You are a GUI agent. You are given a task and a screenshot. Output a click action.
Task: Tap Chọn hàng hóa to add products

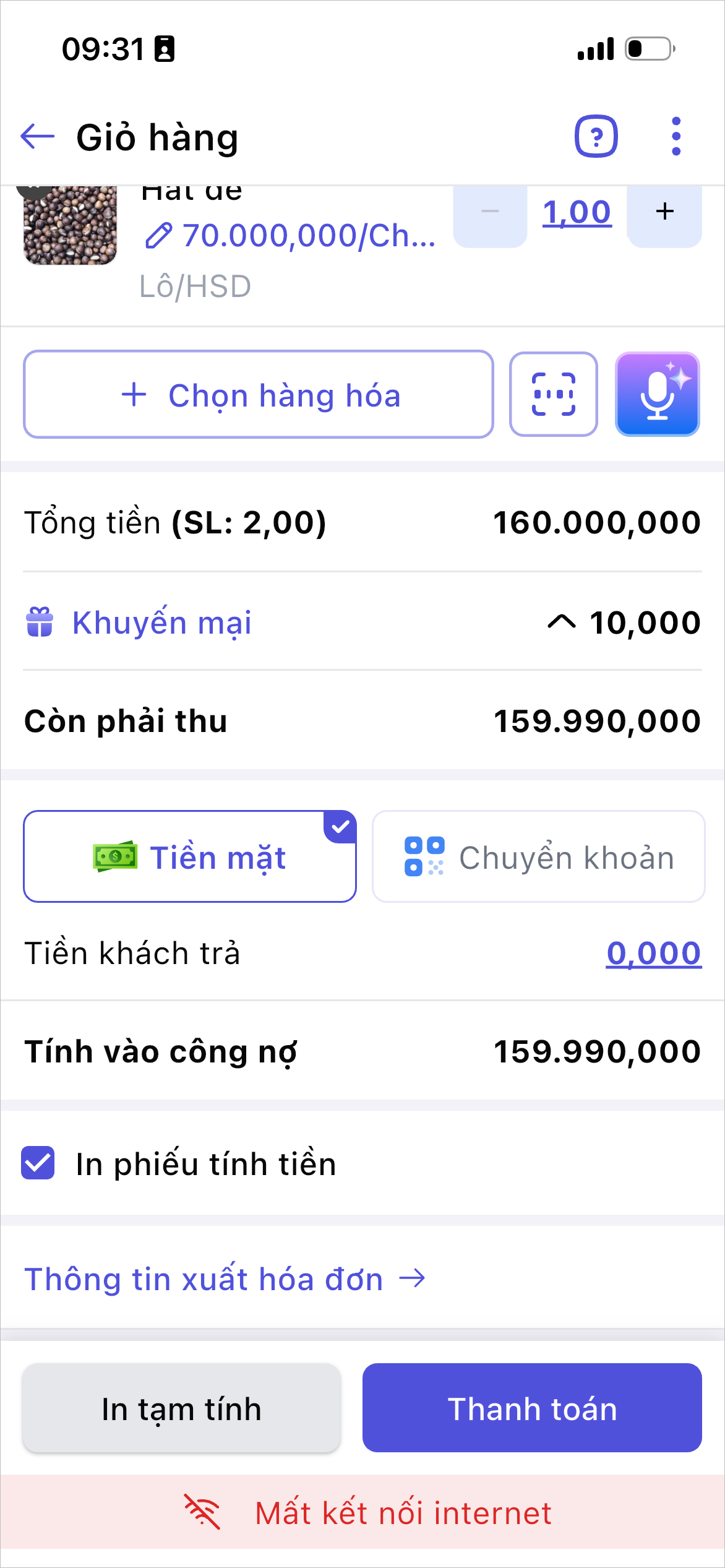click(x=259, y=395)
